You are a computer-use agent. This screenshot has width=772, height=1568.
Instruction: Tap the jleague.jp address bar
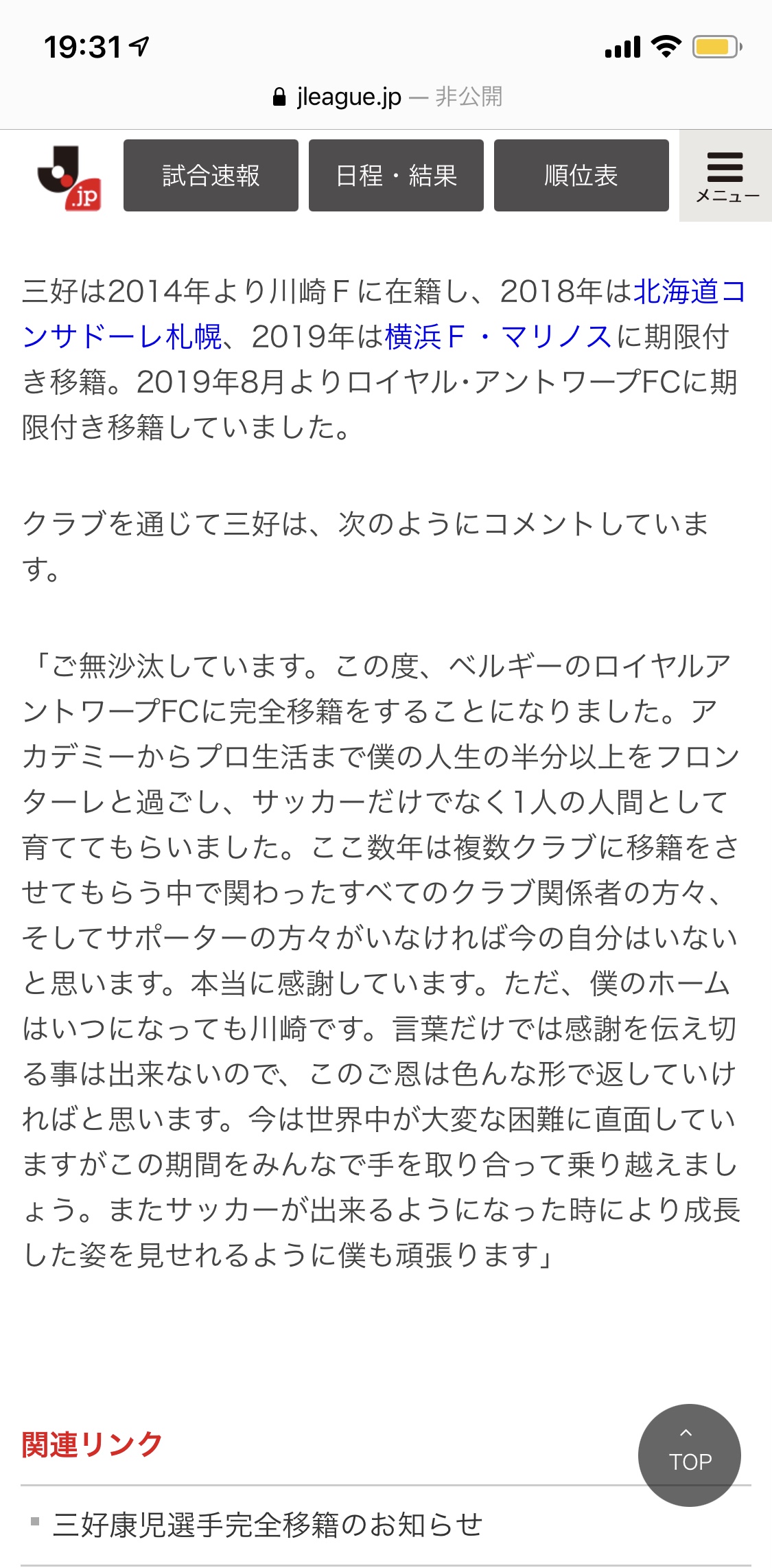tap(386, 97)
